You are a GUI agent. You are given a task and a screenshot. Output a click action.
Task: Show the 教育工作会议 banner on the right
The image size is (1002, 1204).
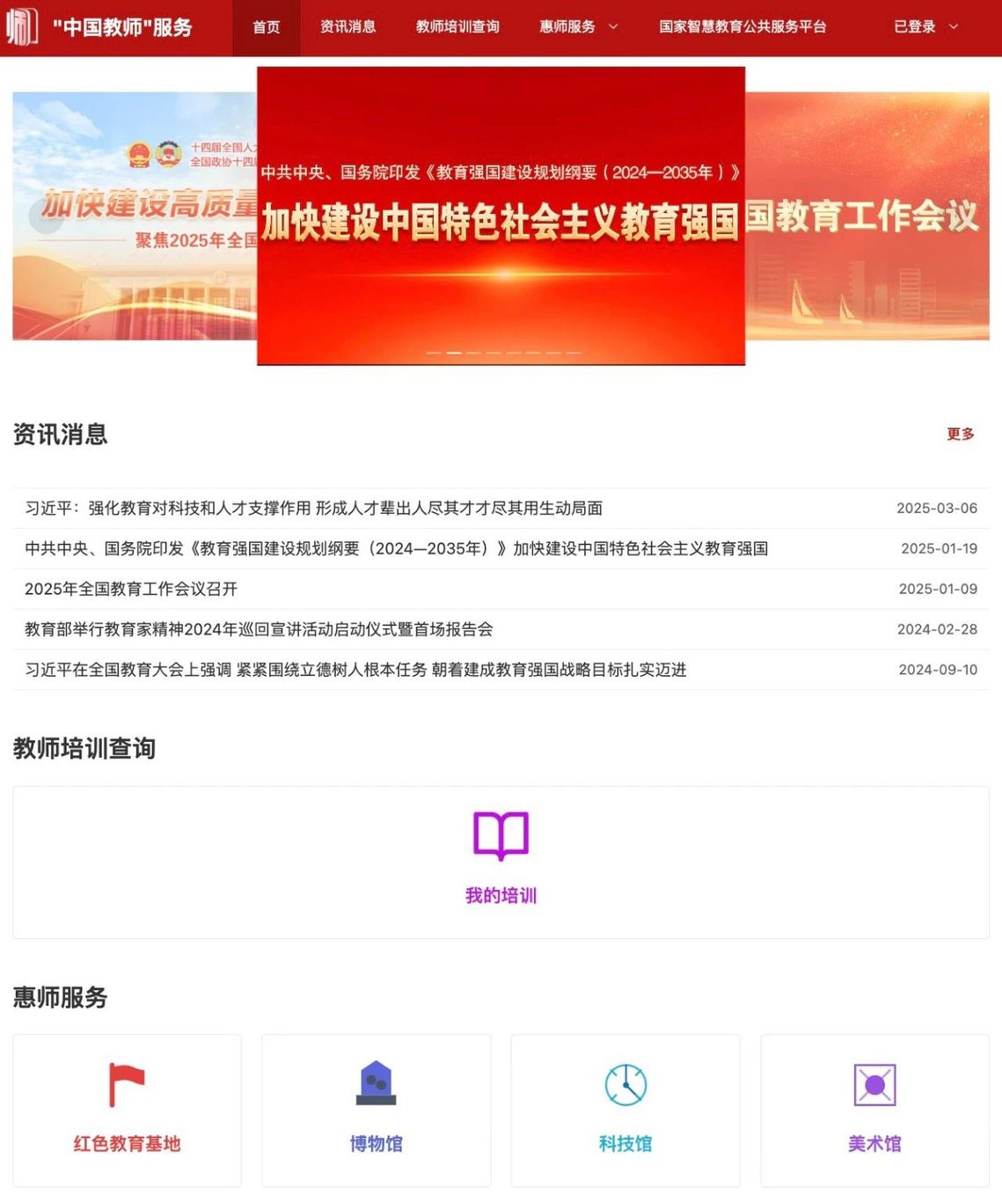867,216
